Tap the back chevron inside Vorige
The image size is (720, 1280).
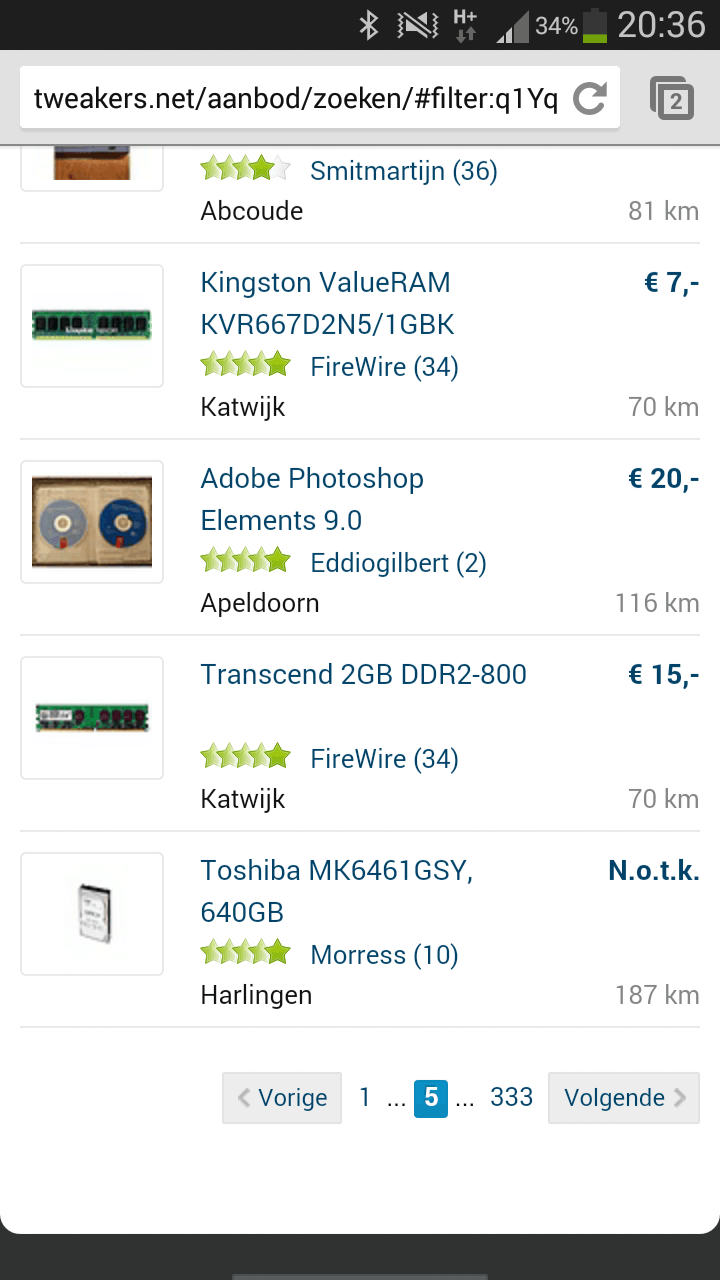(244, 1097)
